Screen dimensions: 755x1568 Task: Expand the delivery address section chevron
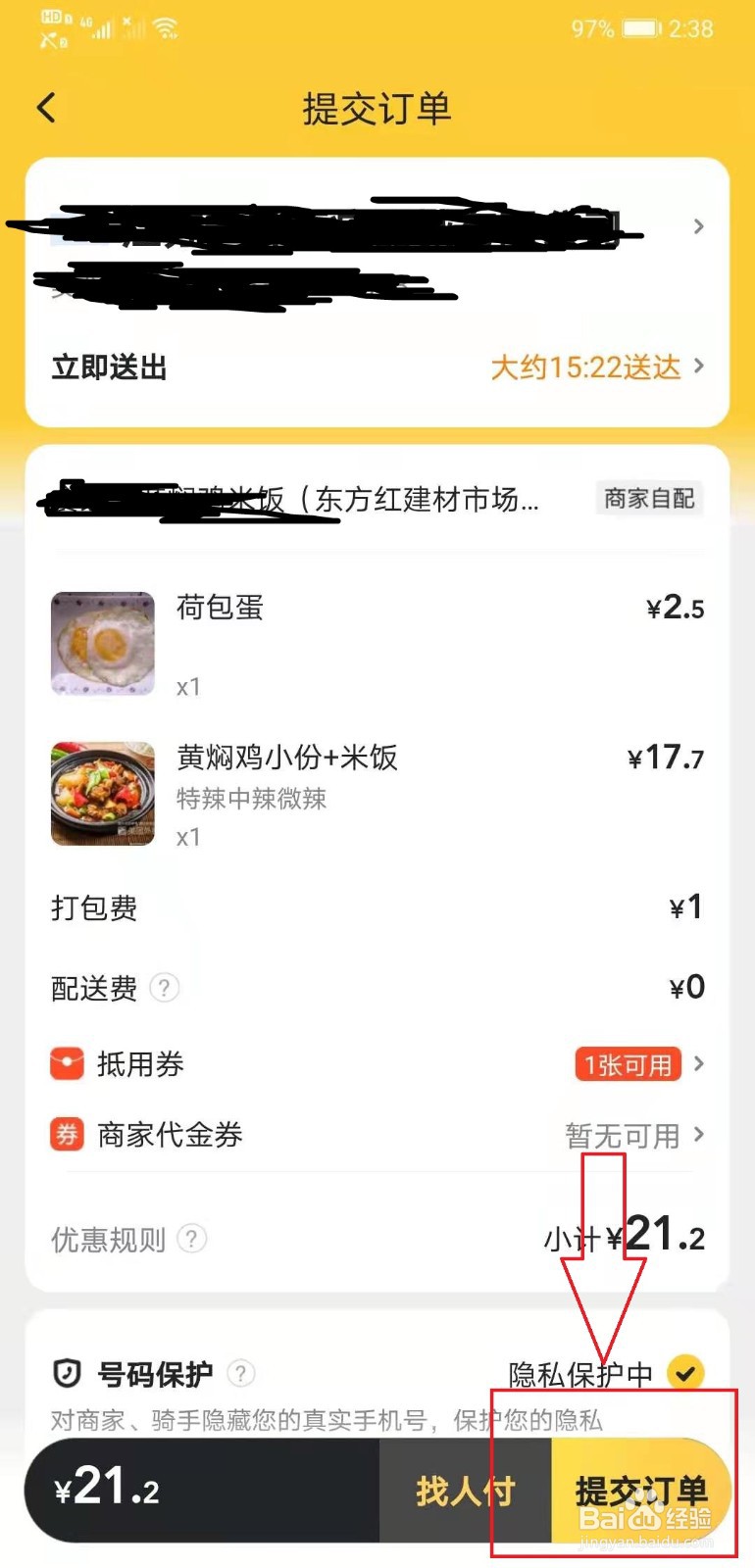point(699,226)
